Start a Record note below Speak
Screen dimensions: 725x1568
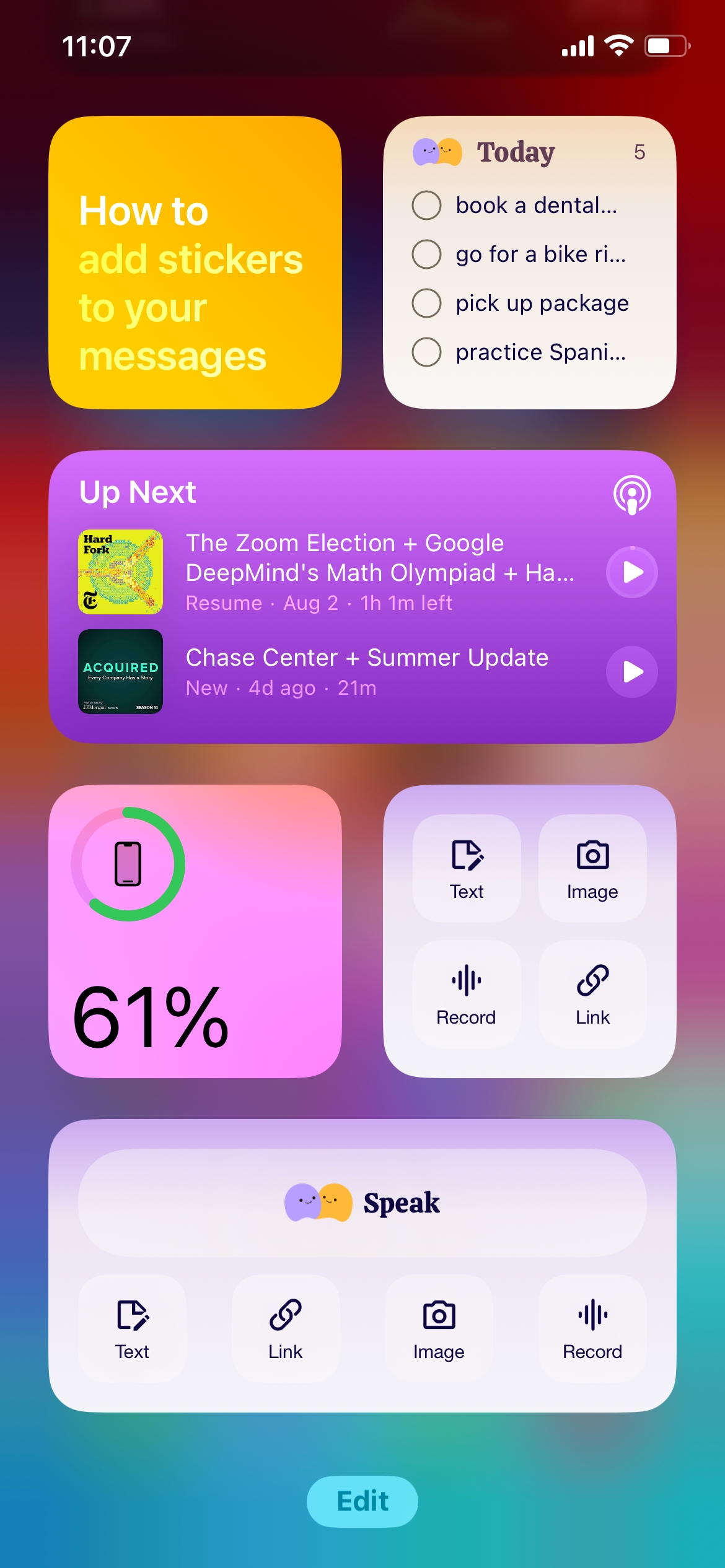(x=592, y=1328)
